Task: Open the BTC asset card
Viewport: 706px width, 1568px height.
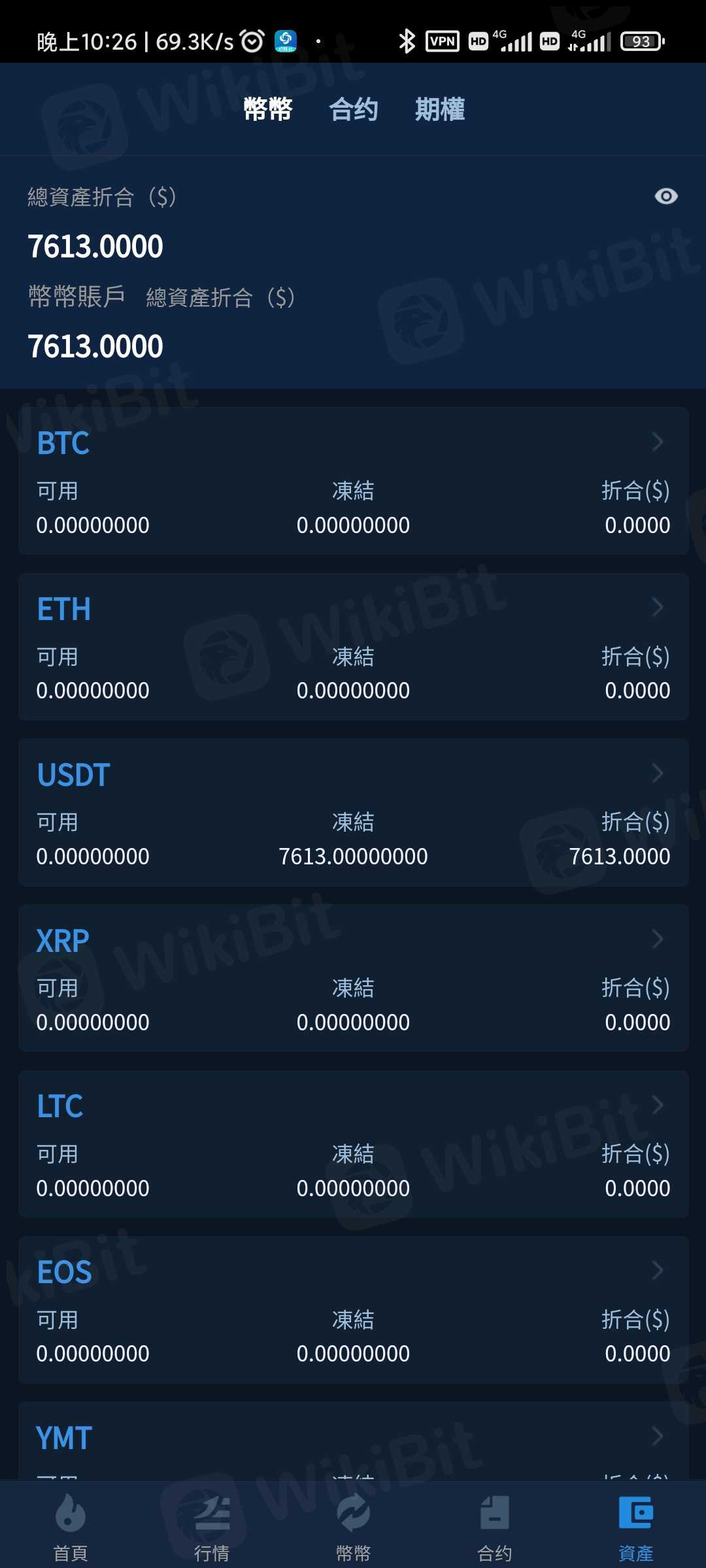Action: pyautogui.click(x=353, y=481)
